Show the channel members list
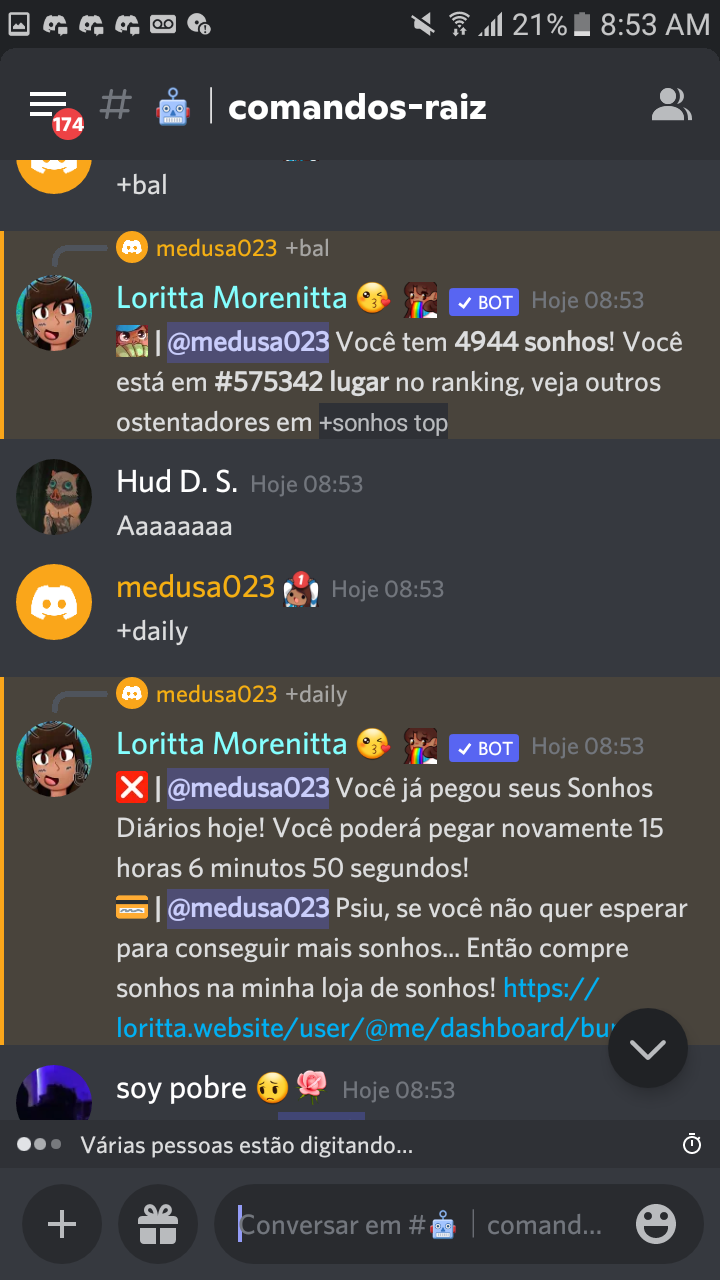 pyautogui.click(x=671, y=105)
